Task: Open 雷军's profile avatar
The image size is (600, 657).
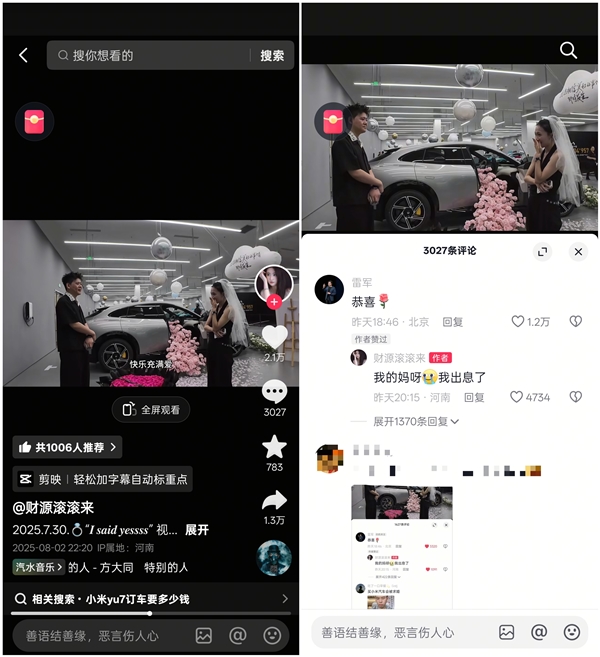Action: click(330, 290)
